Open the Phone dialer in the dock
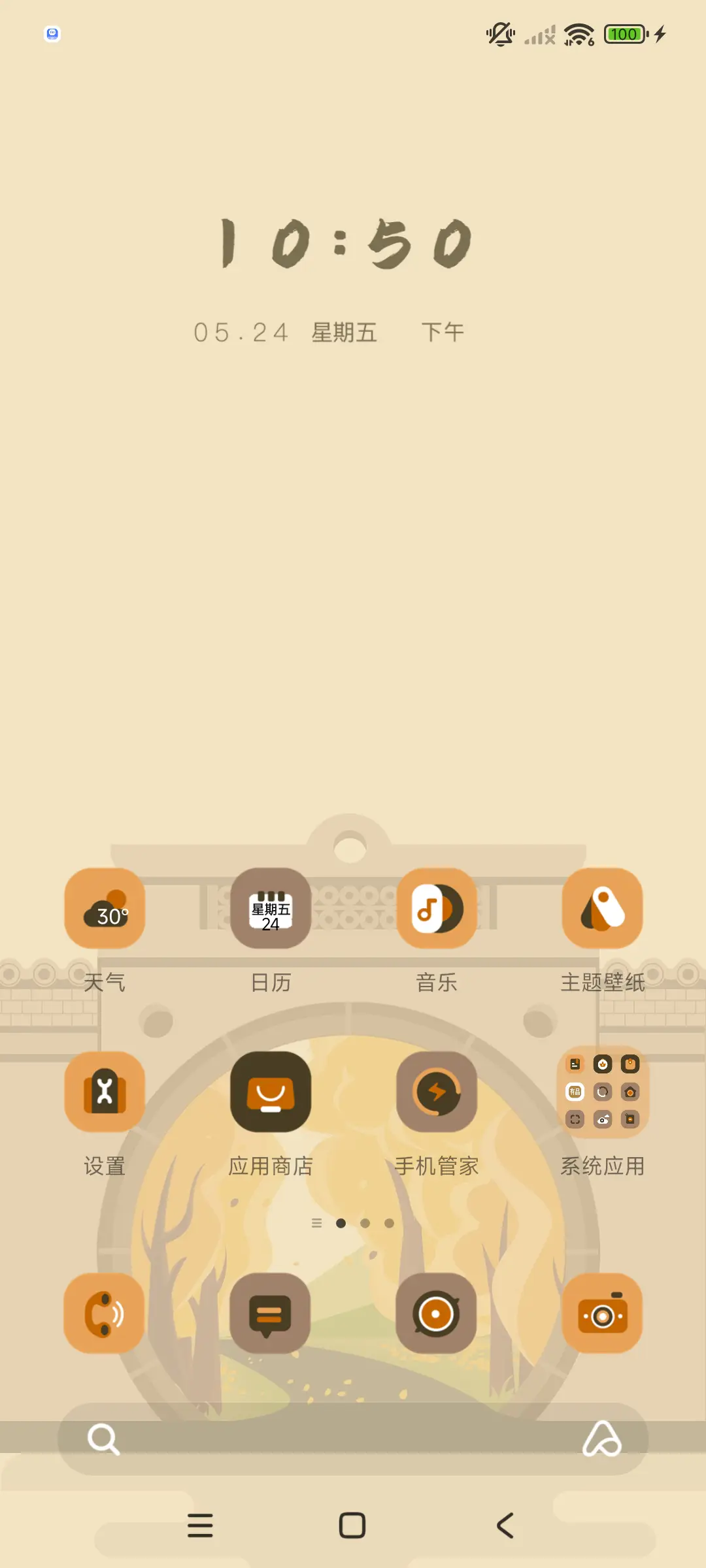This screenshot has width=706, height=1568. pos(104,1313)
